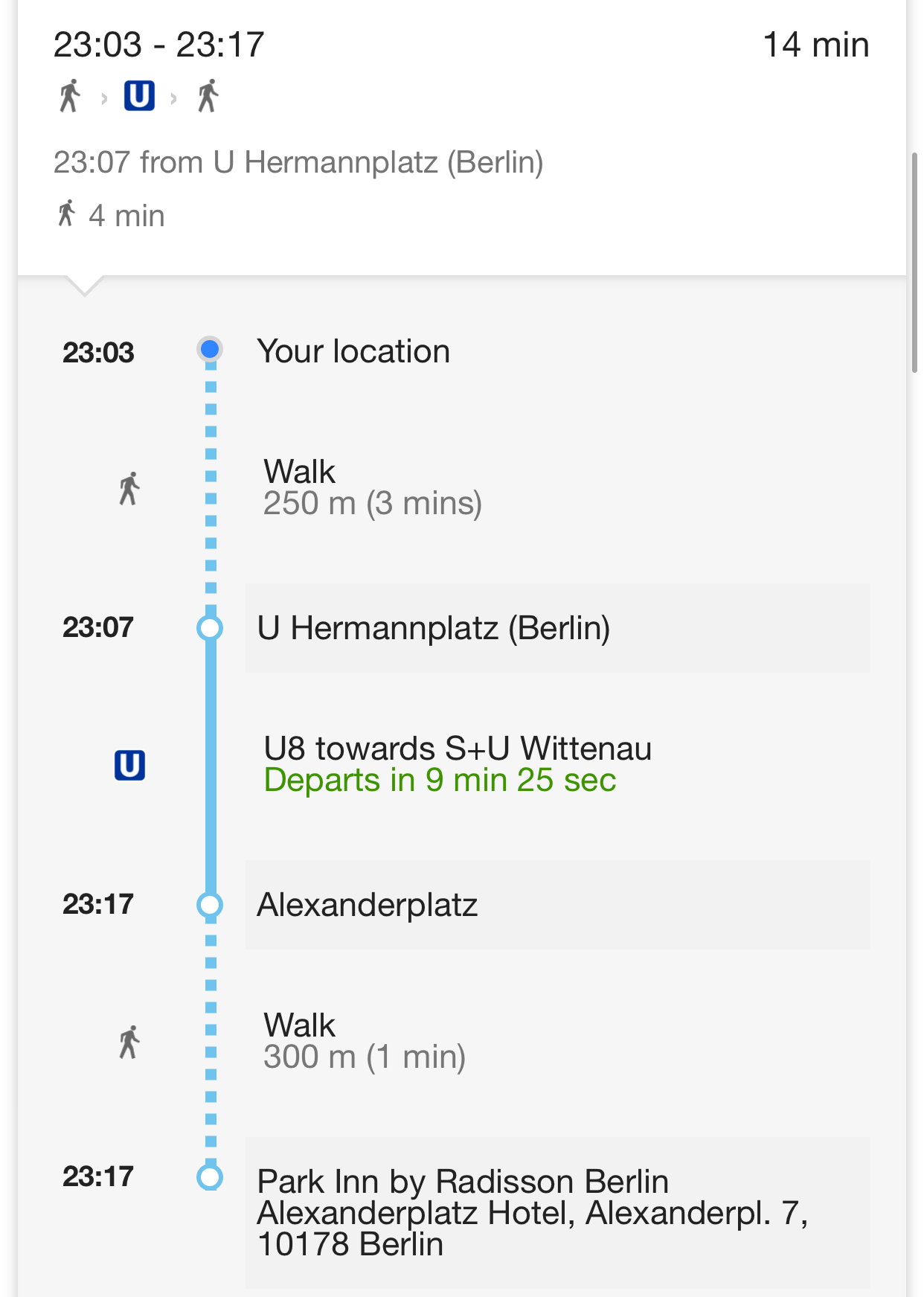The width and height of the screenshot is (924, 1297).
Task: Open U8 towards S+U Wittenau details
Action: 457,764
